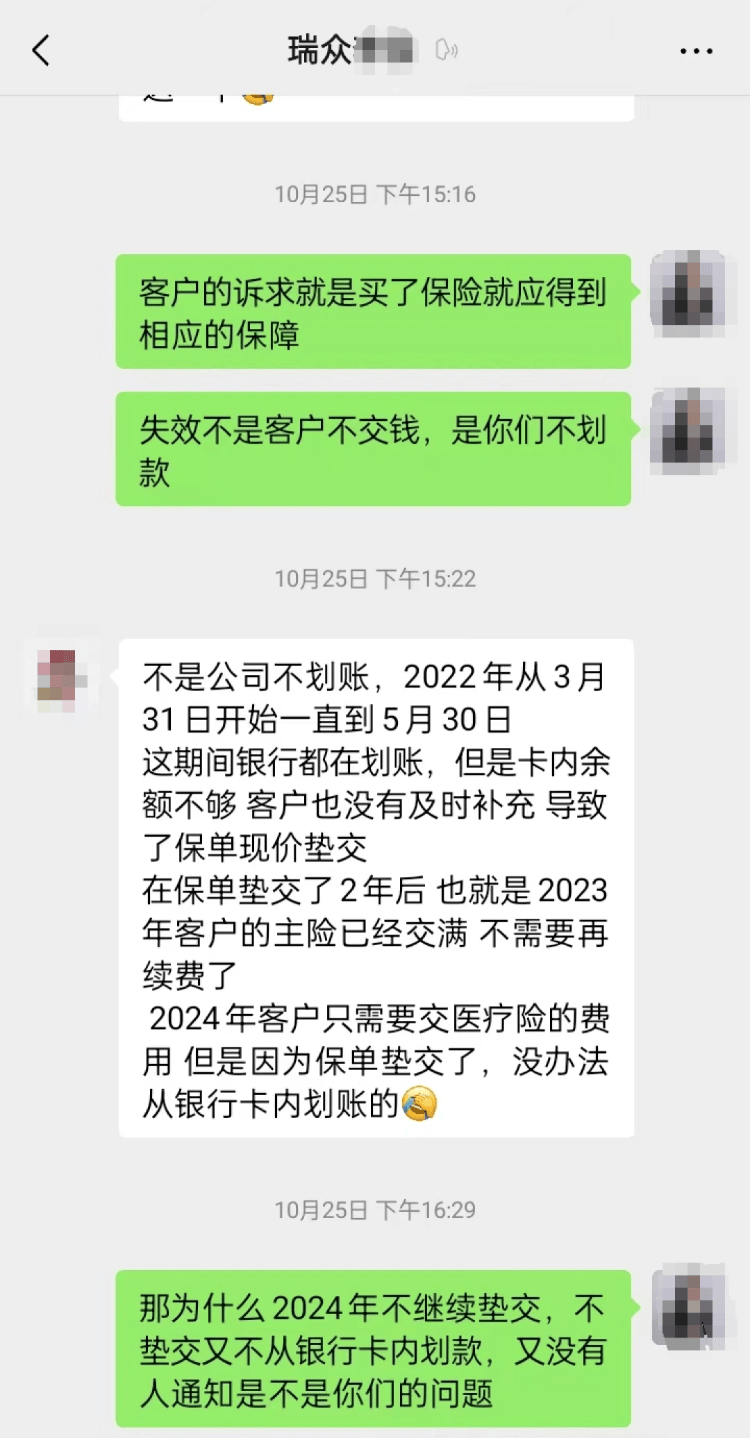Open sender avatar beside 失效不是客户不交钱 message

[688, 430]
